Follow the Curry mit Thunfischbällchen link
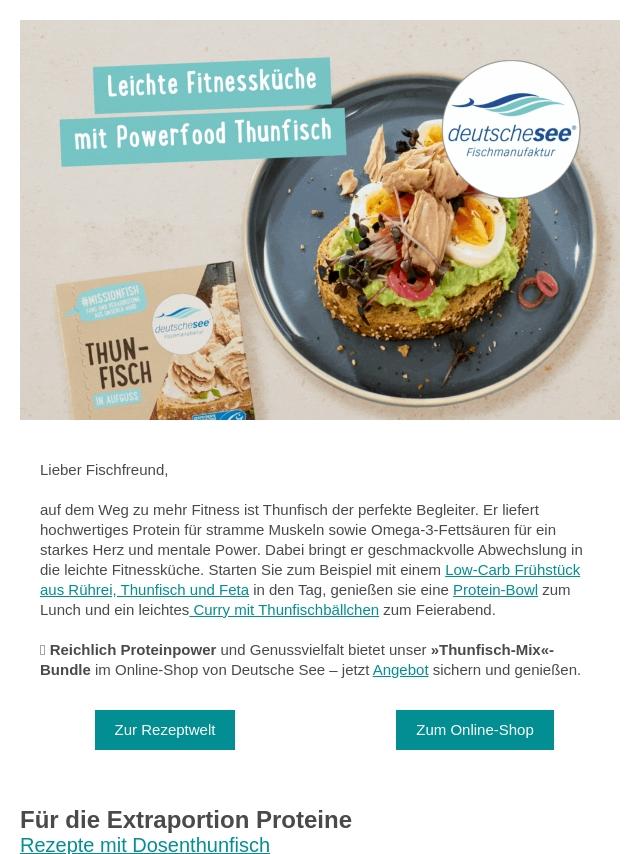640x854 pixels. tap(285, 609)
